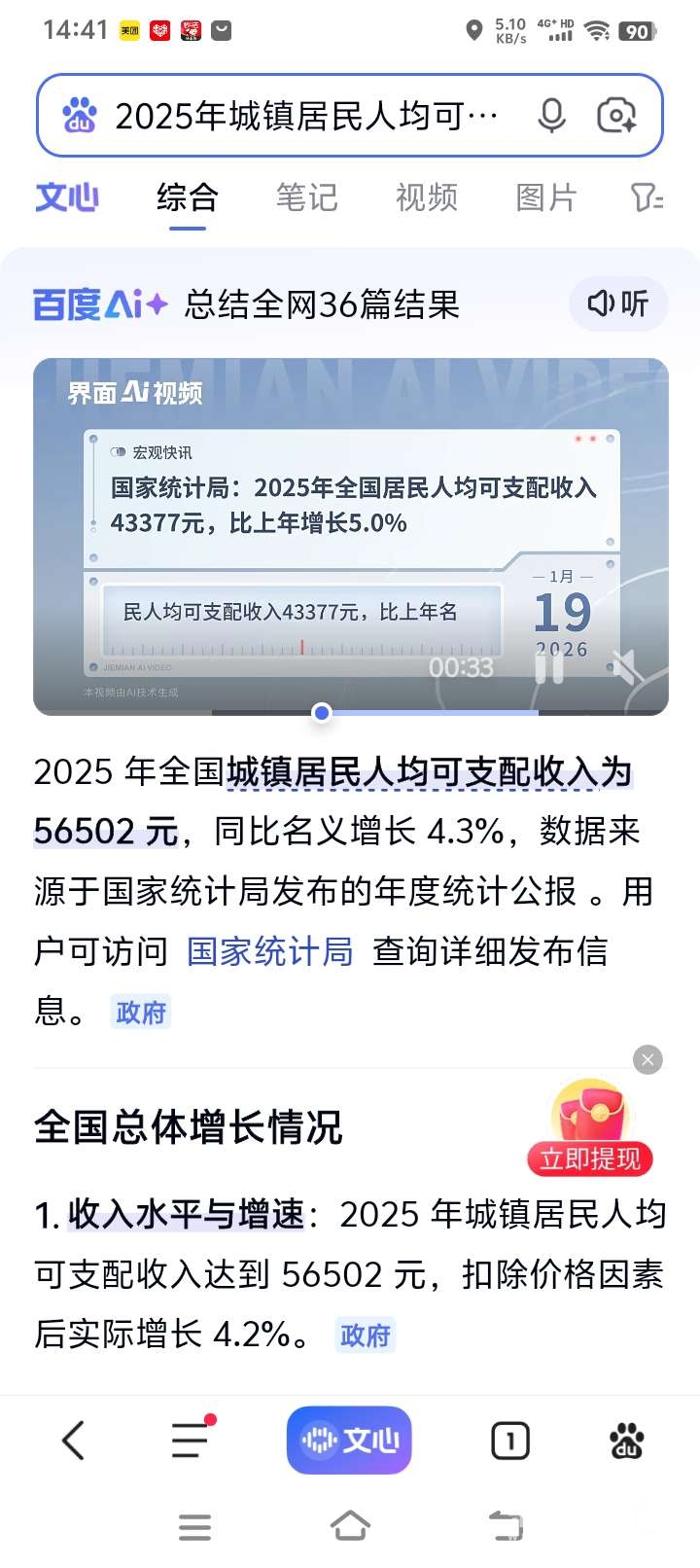Show the 图片 results tab
Viewport: 700px width, 1568px height.
click(545, 197)
